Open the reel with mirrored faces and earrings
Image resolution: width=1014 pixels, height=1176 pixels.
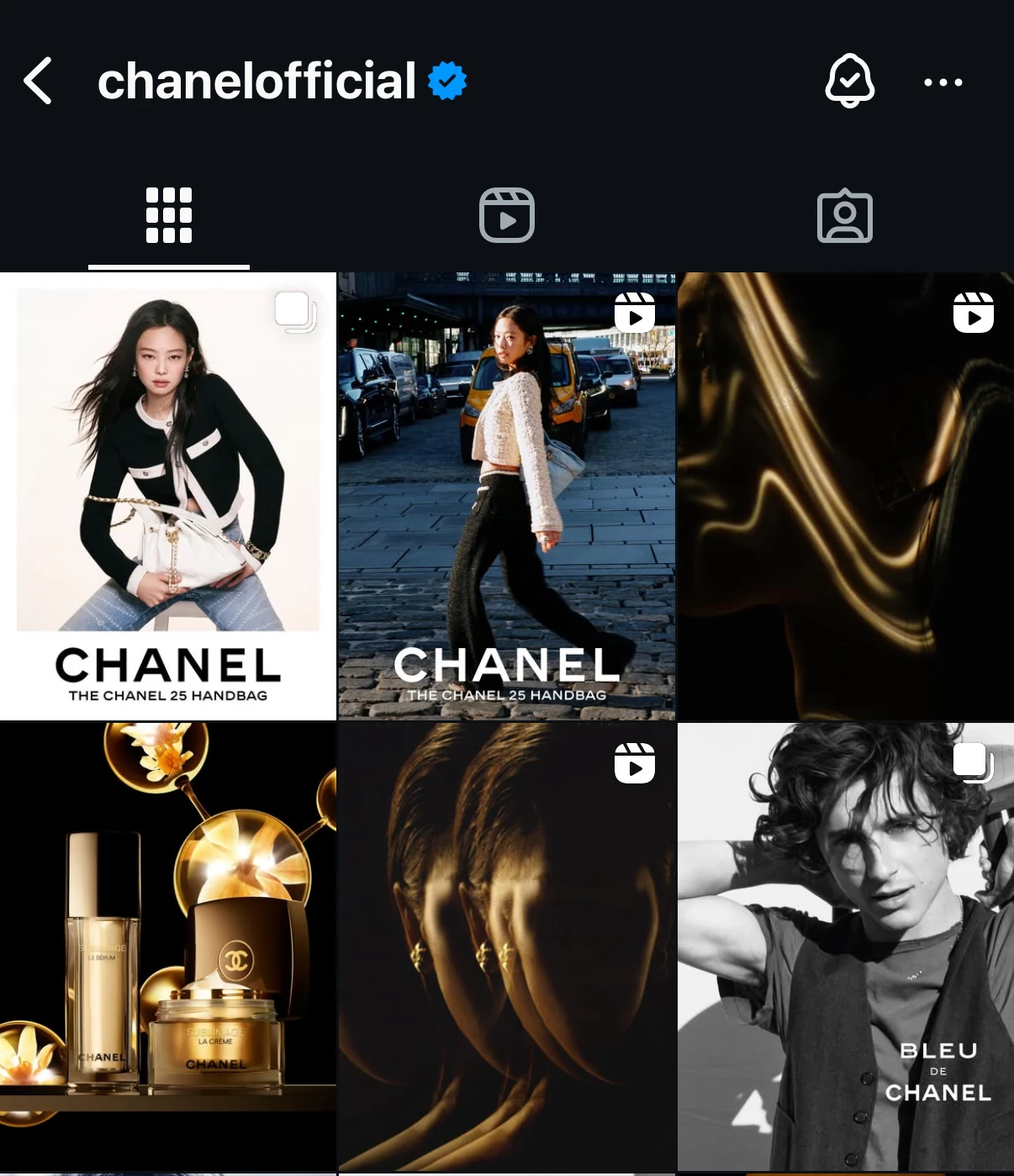(x=506, y=946)
